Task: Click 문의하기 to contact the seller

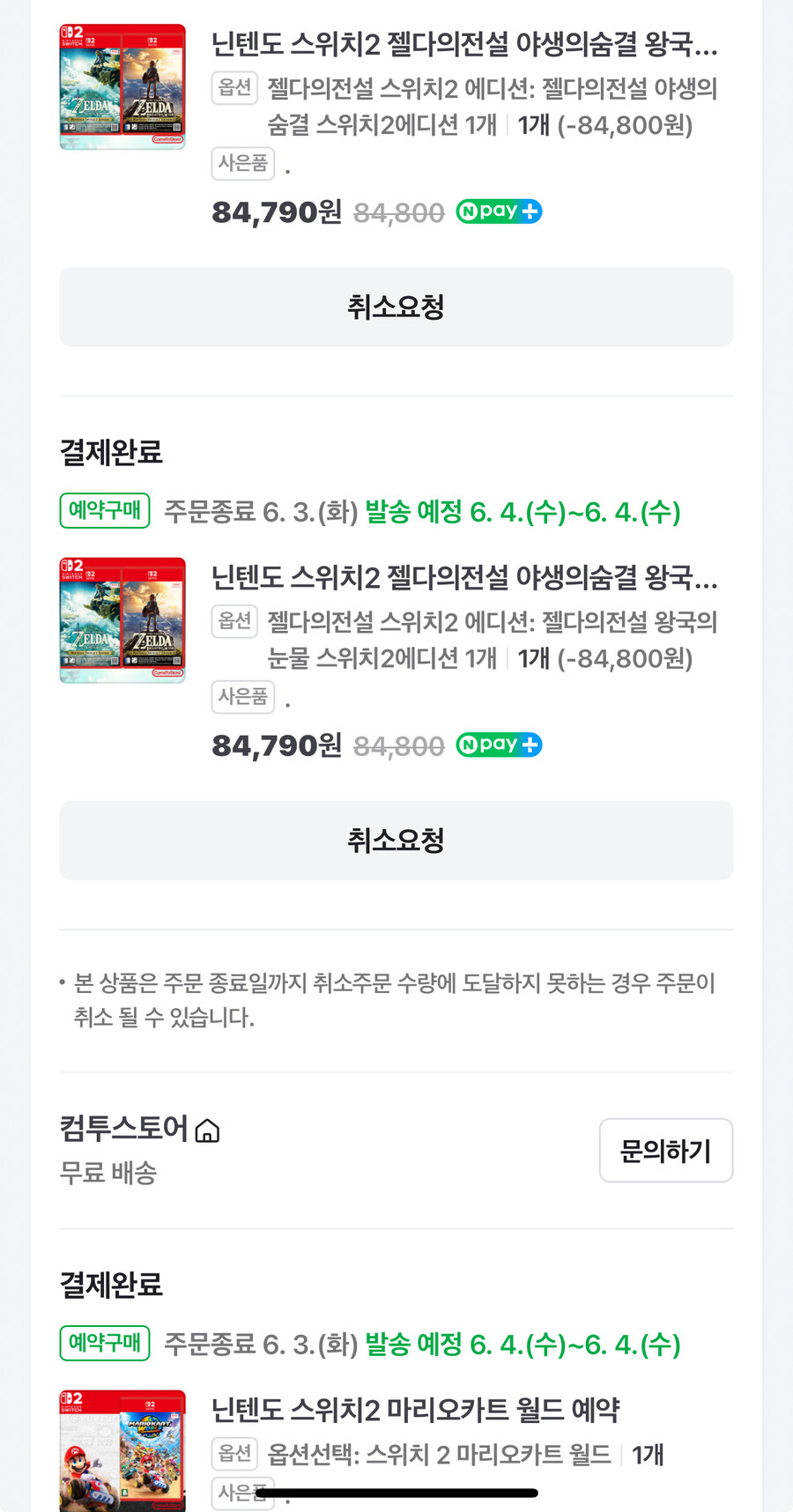Action: (x=665, y=1150)
